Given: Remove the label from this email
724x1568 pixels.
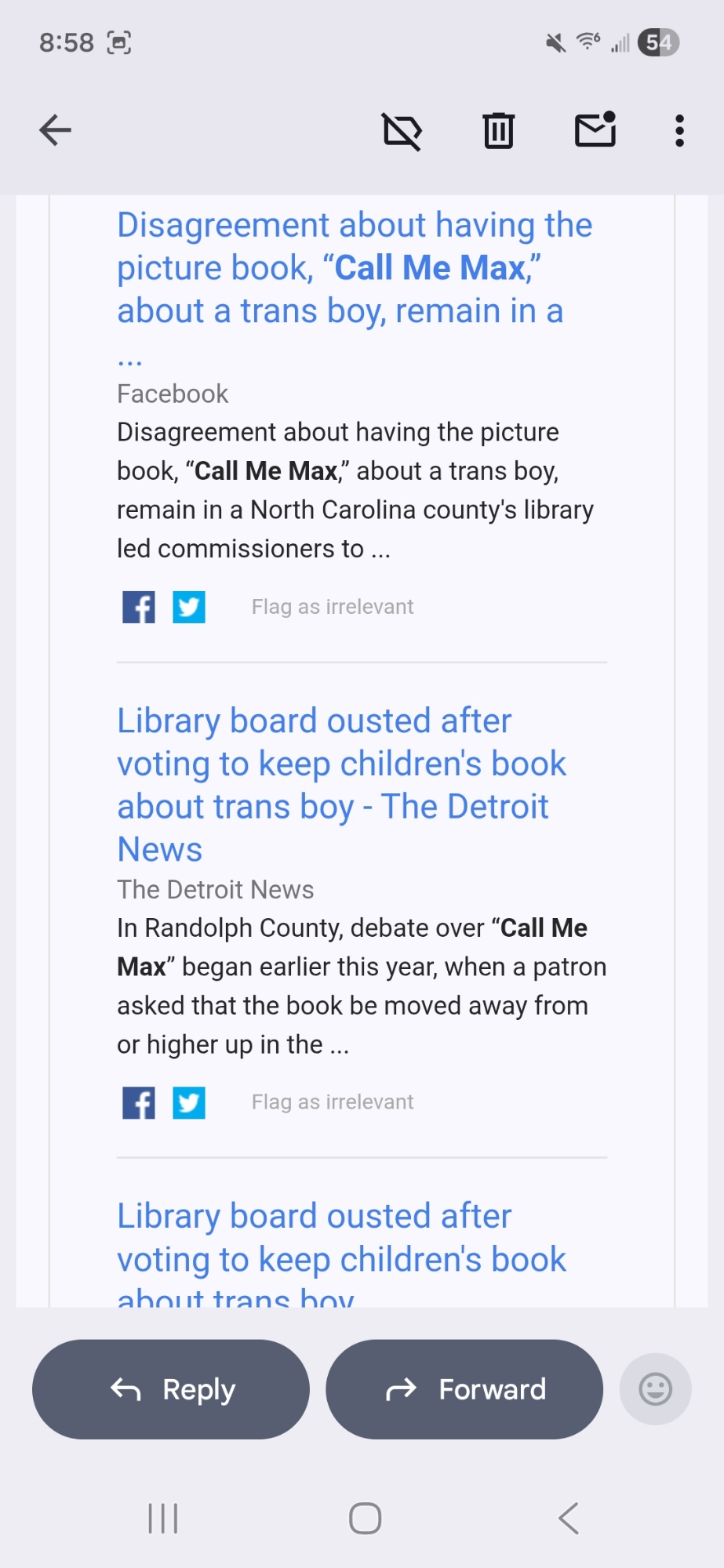Looking at the screenshot, I should pos(402,131).
